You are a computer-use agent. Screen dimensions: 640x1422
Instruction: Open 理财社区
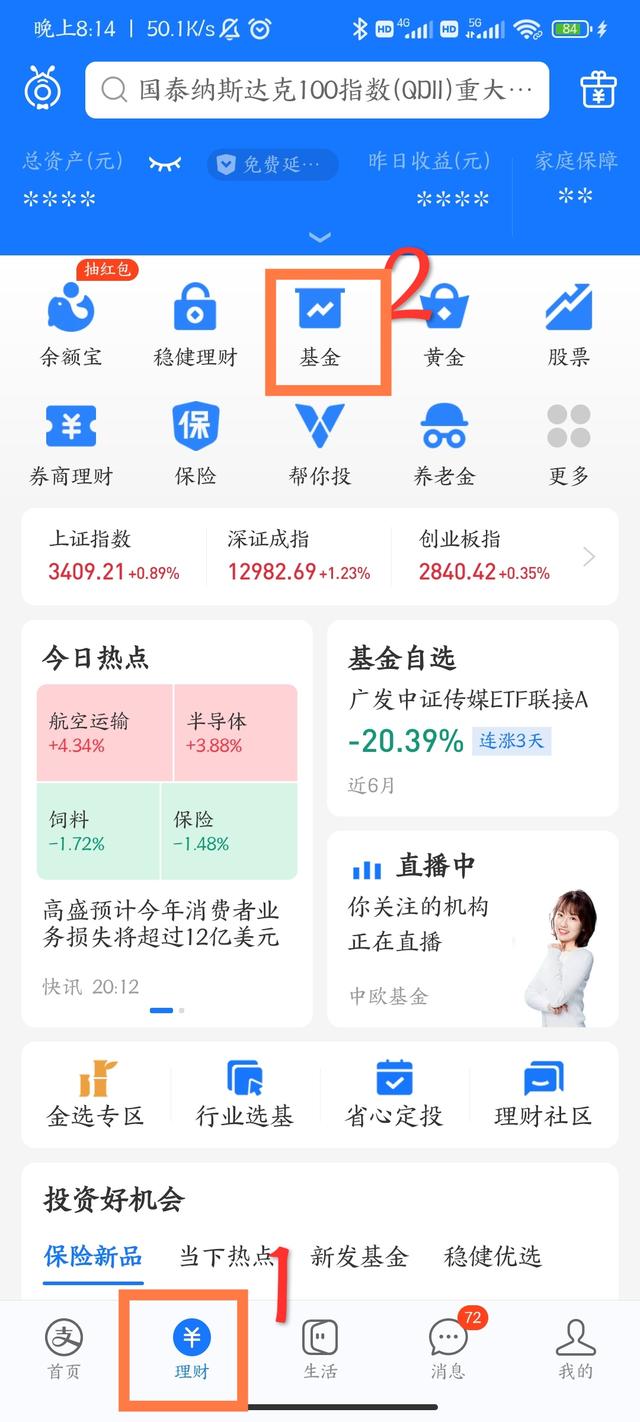(543, 1094)
